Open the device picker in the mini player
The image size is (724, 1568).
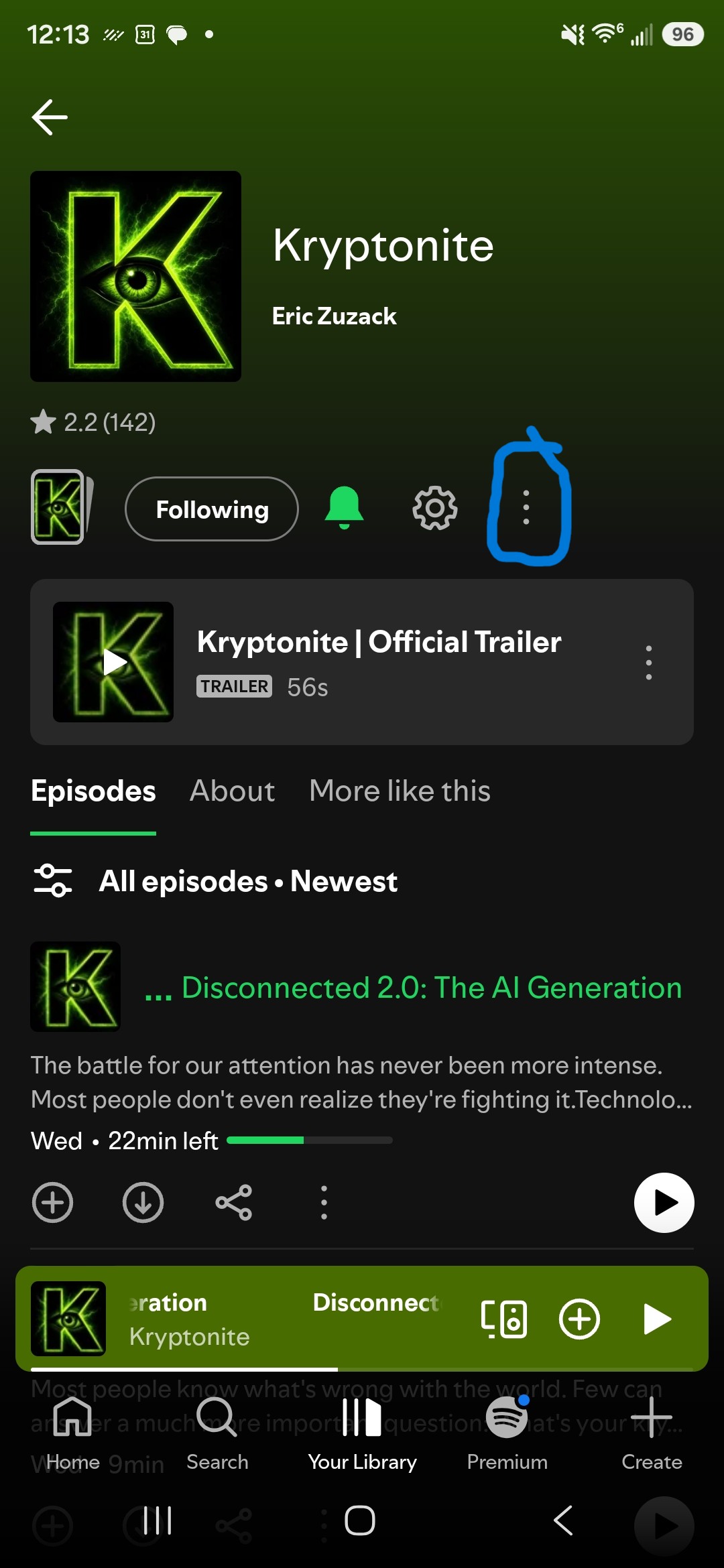(504, 1319)
